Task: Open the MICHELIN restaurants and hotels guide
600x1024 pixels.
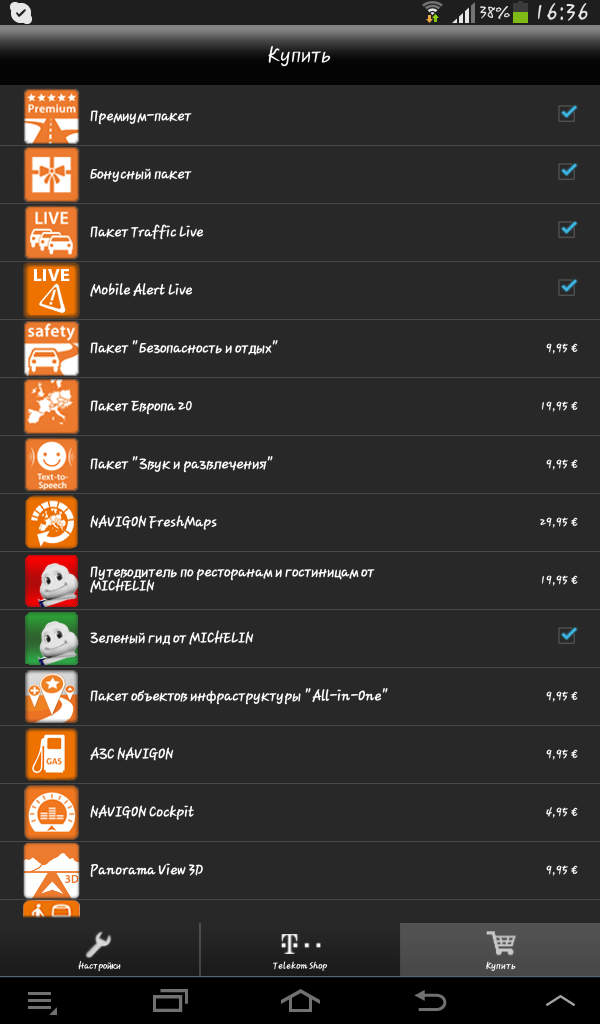Action: point(300,580)
